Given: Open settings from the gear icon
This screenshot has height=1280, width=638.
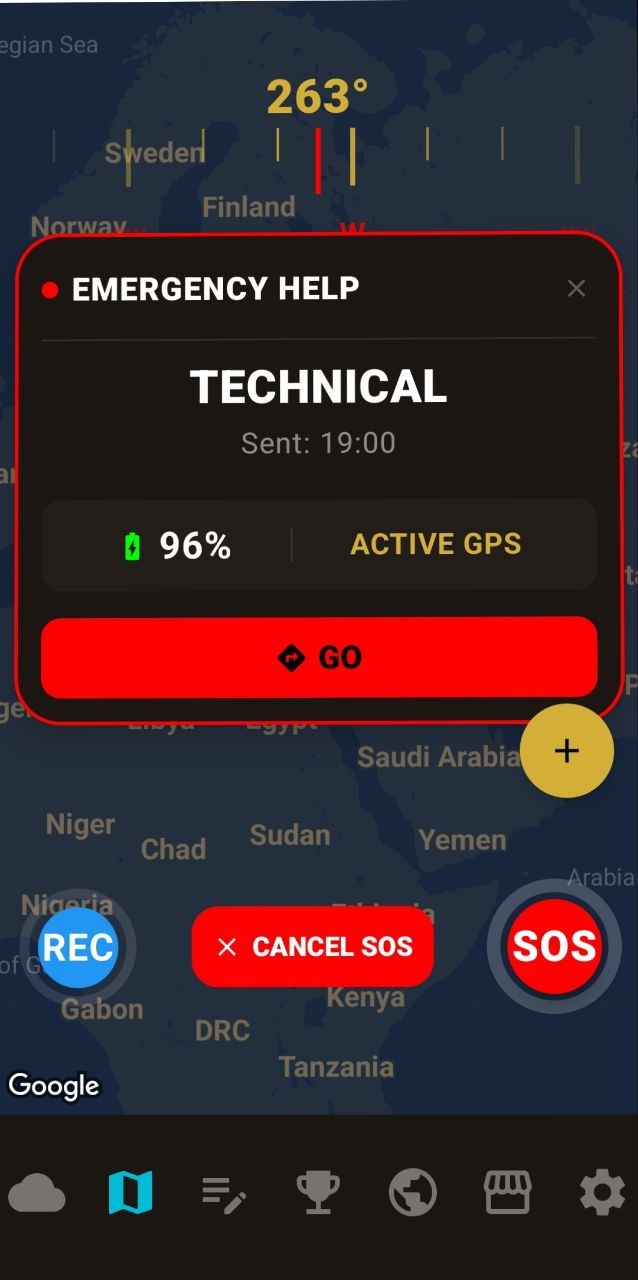Looking at the screenshot, I should click(602, 1193).
